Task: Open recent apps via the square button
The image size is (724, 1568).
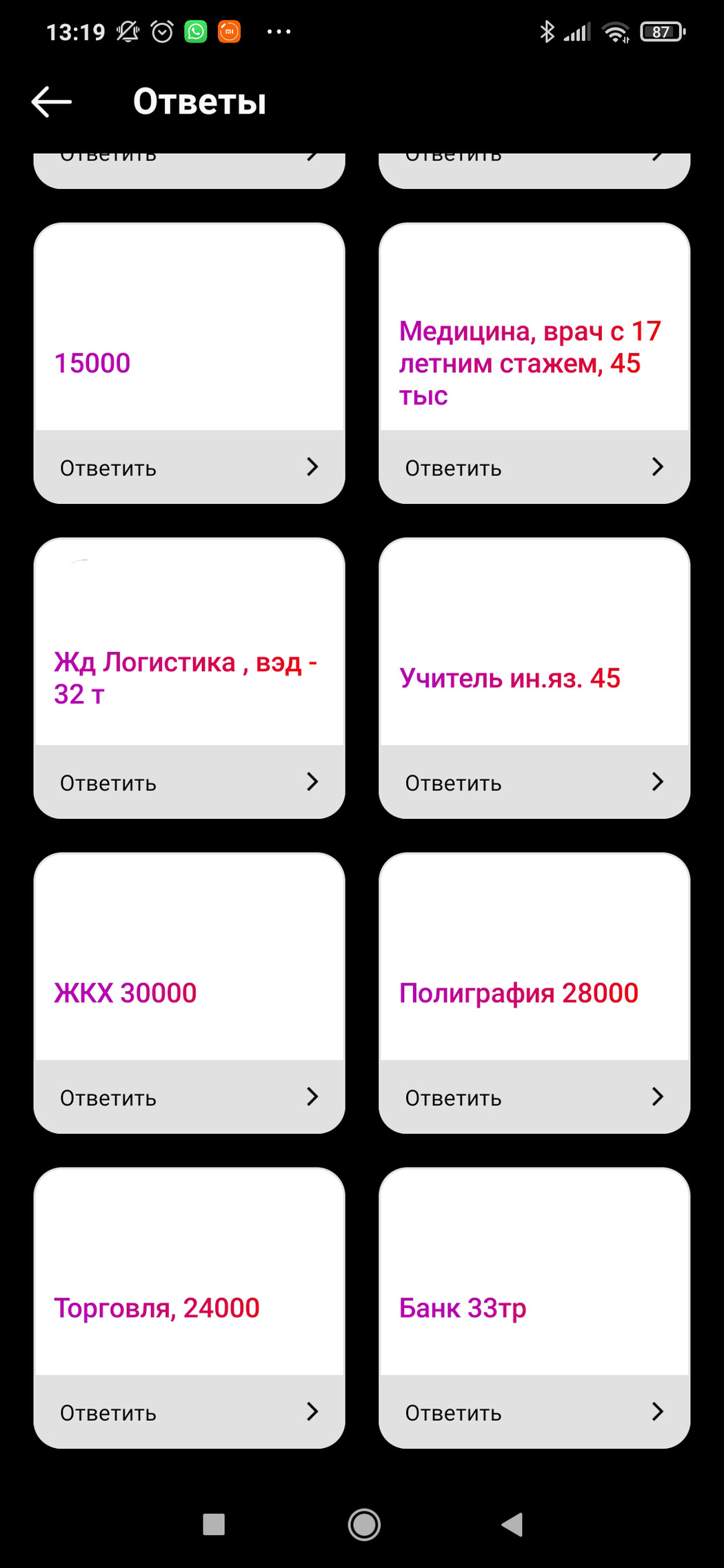Action: 214,1524
